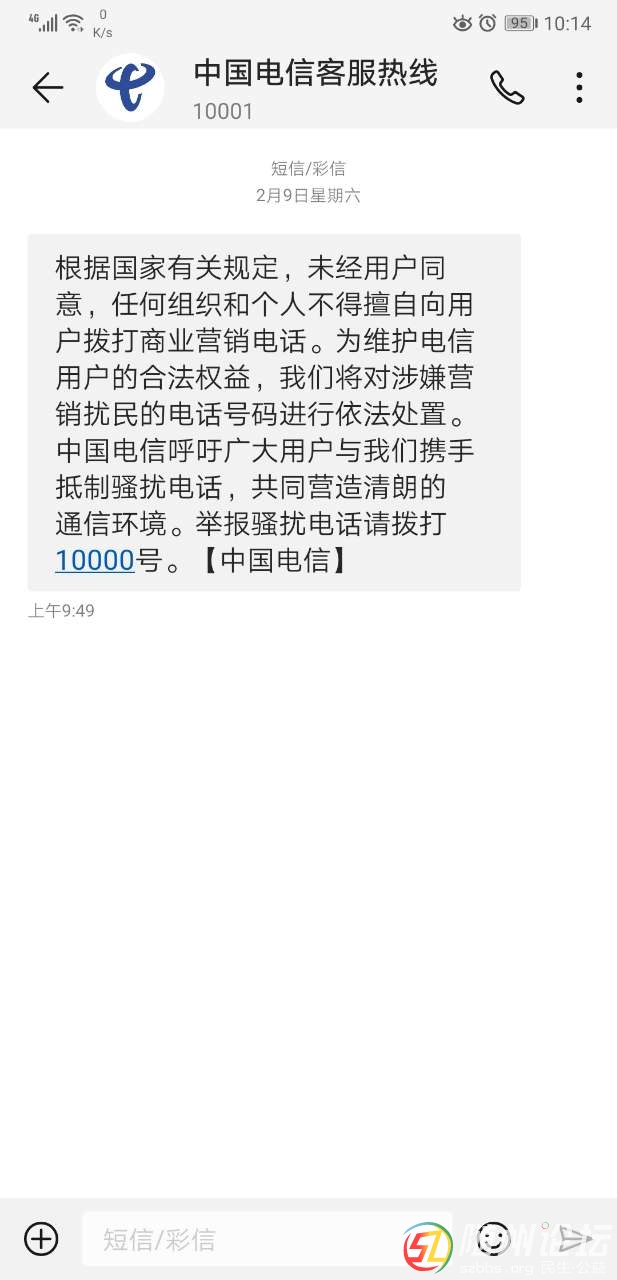Open the China Telecom contact avatar

click(130, 88)
